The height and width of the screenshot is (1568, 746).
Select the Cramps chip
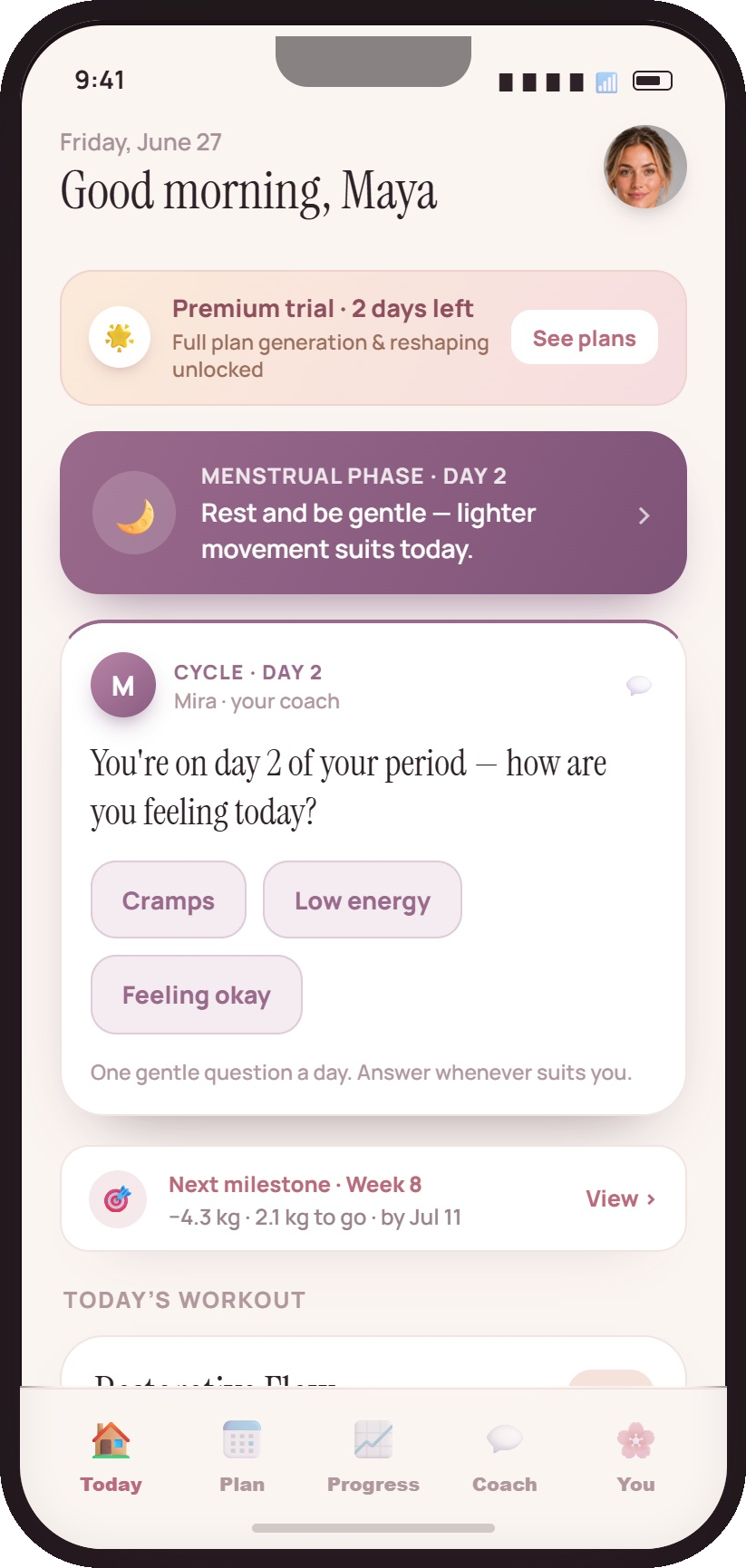tap(169, 899)
